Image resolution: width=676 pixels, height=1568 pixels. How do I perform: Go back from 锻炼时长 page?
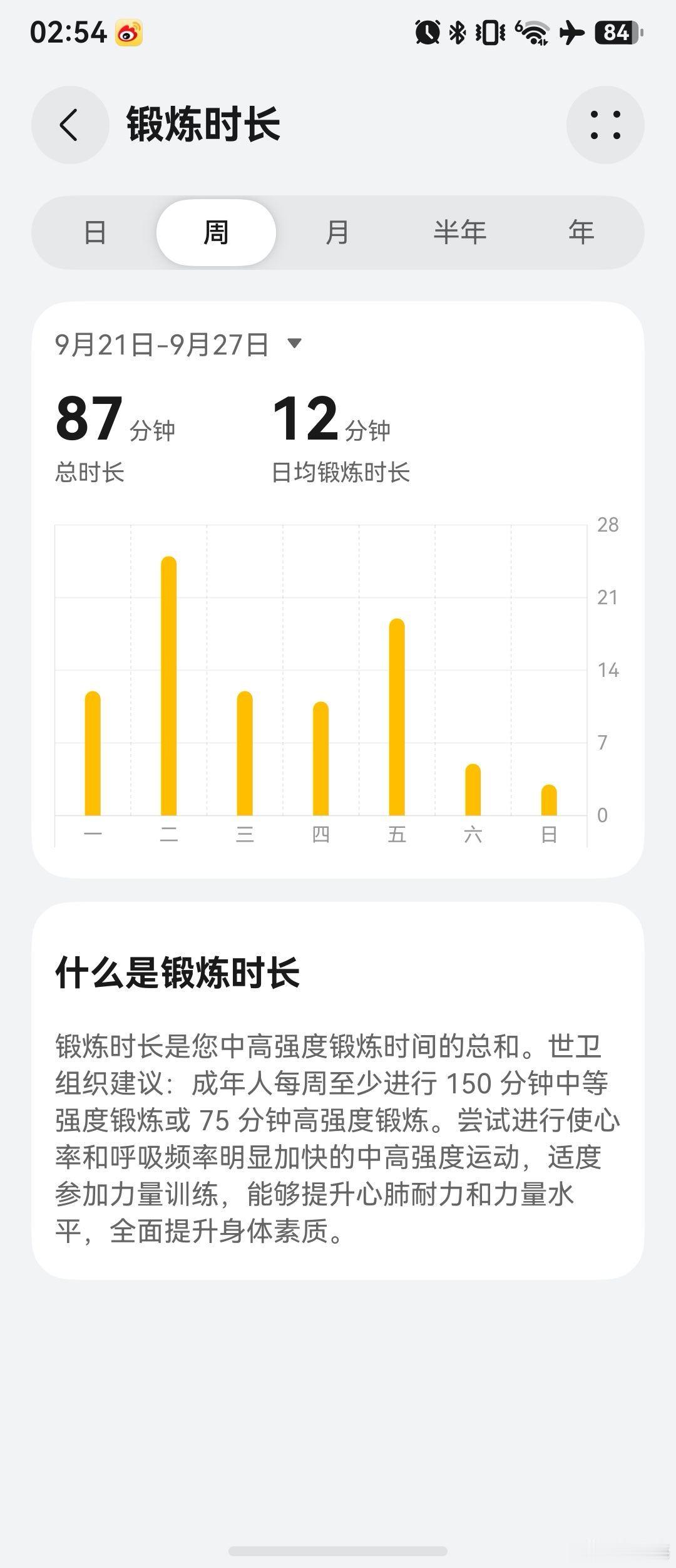(70, 125)
